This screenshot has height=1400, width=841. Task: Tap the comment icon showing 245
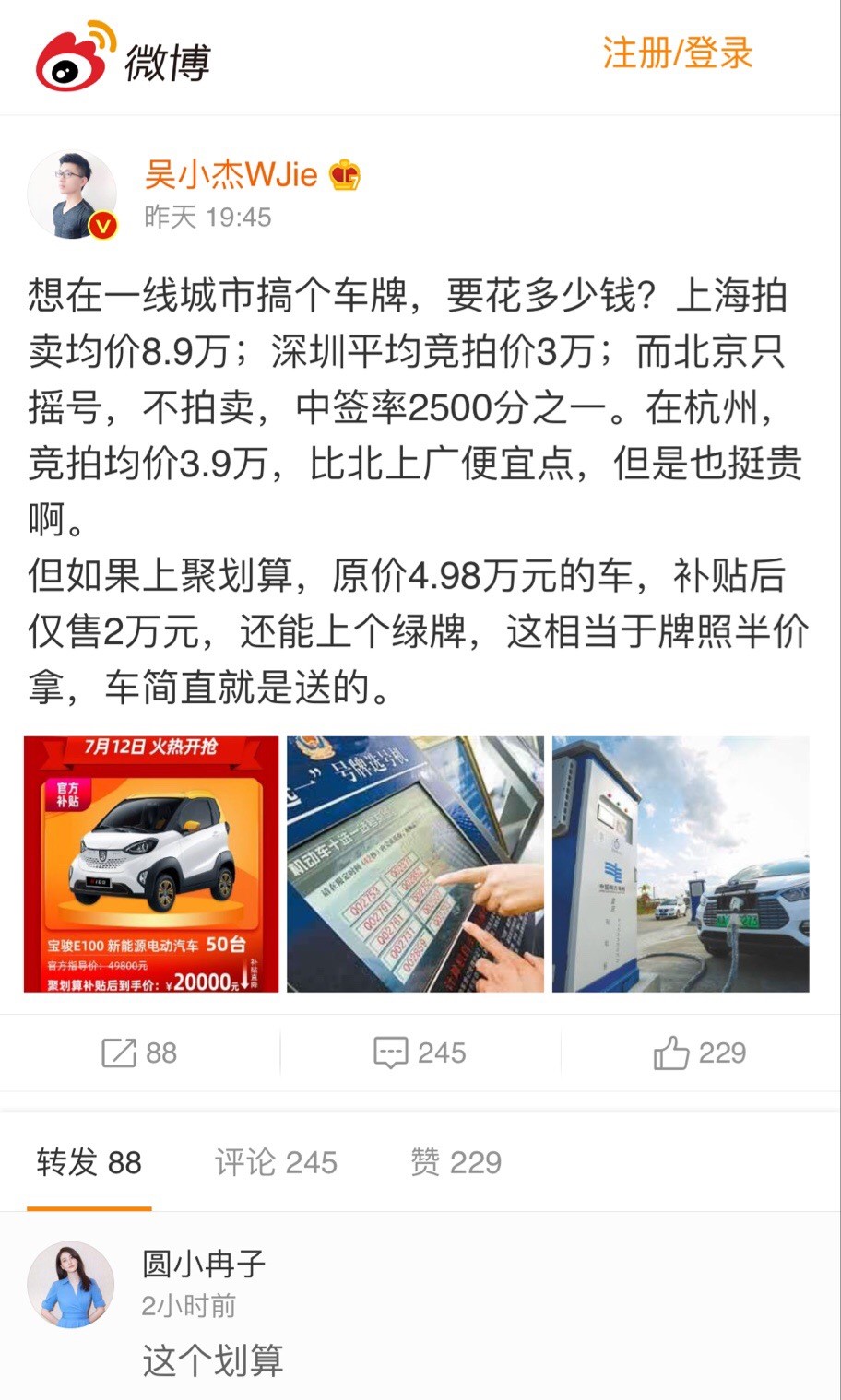pos(420,1053)
